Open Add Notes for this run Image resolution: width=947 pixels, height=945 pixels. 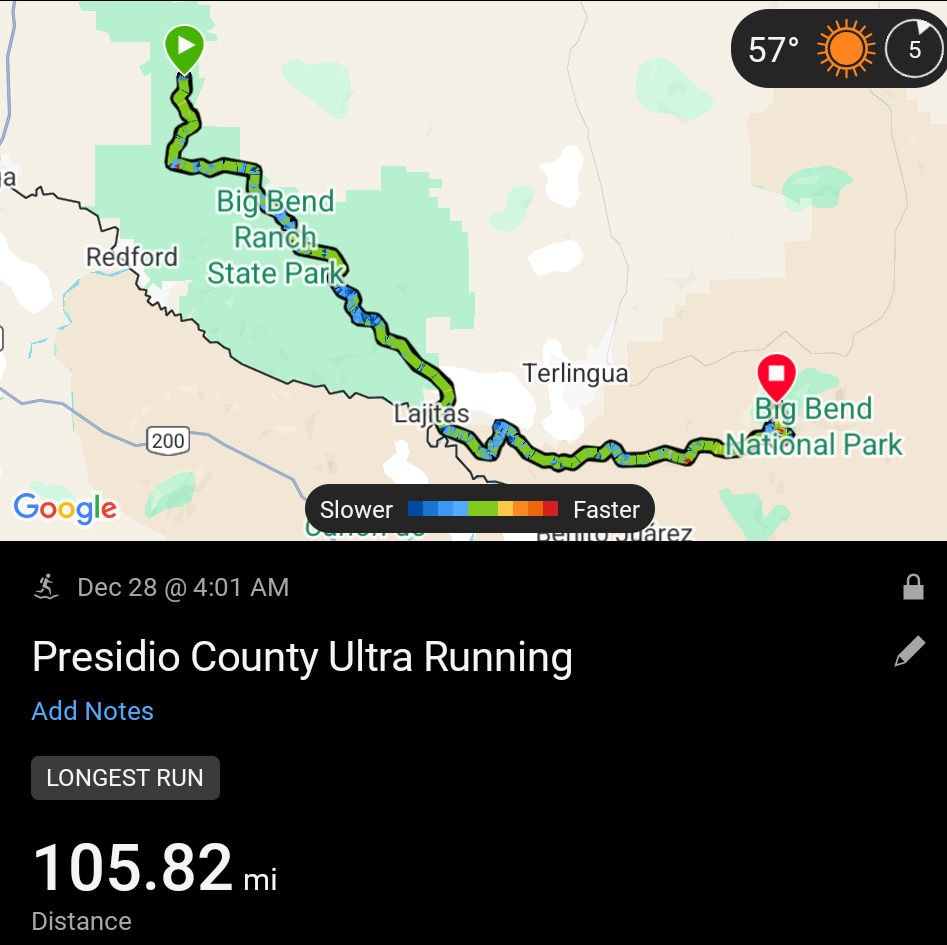tap(93, 711)
